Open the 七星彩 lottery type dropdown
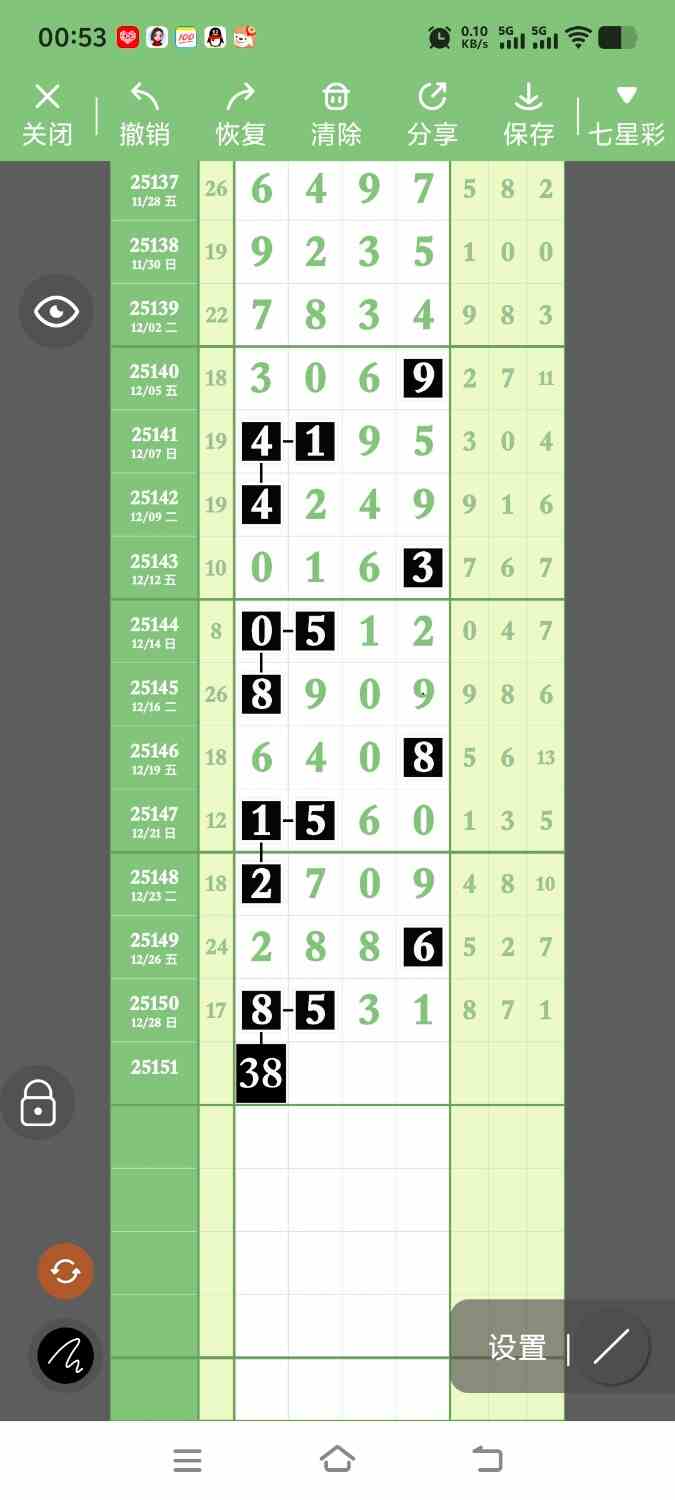 pos(626,115)
